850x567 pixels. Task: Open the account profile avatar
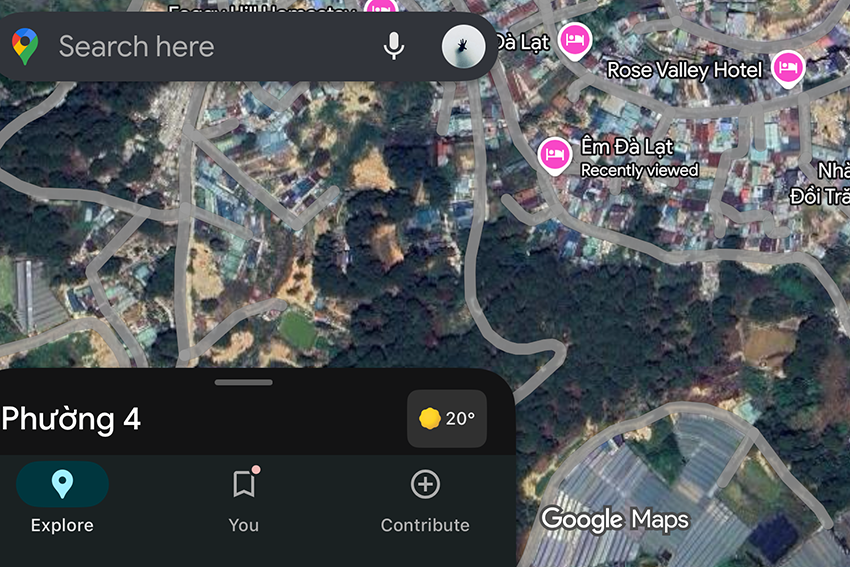point(463,46)
